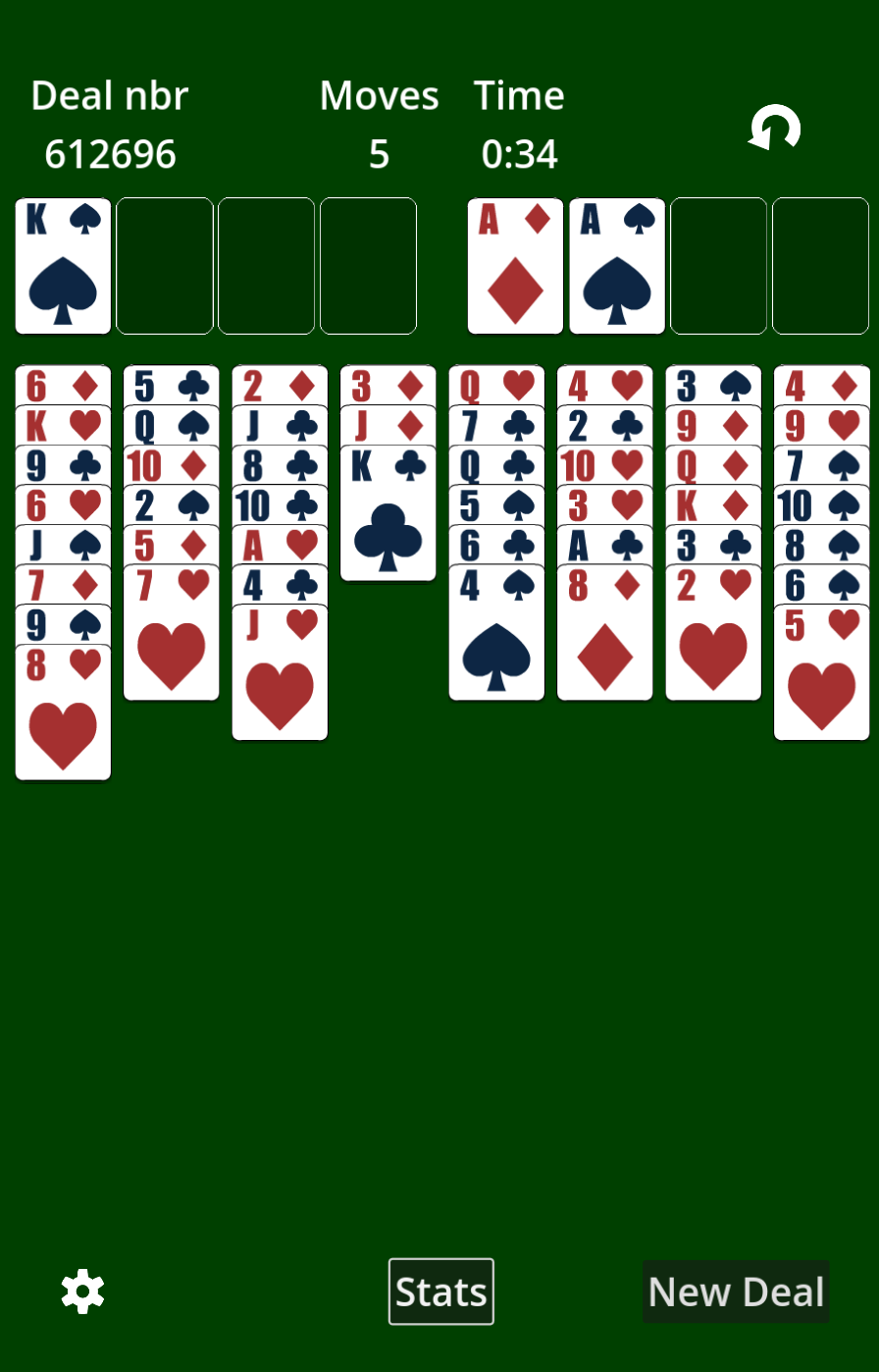Open the Stats screen

[440, 1292]
